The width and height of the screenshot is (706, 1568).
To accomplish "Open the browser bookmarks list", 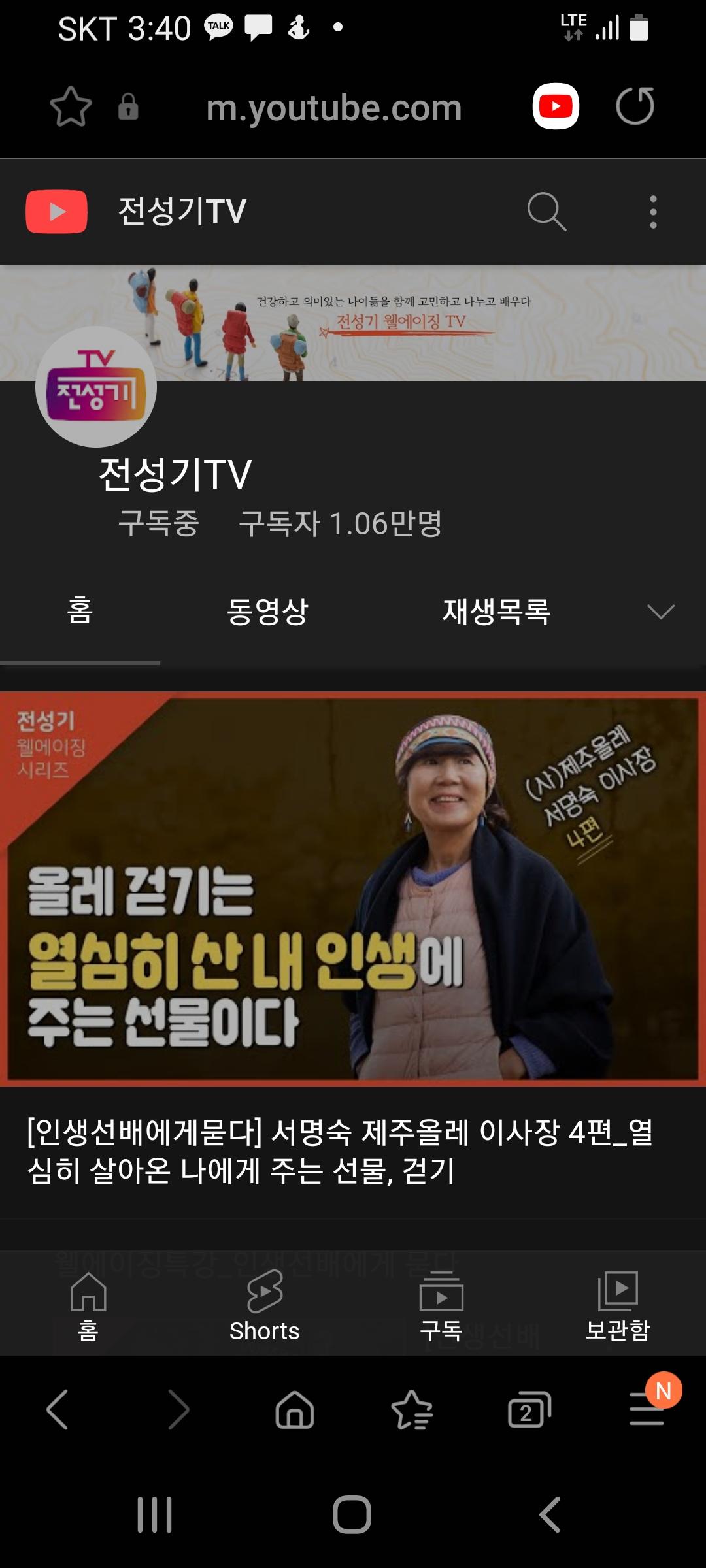I will click(412, 1410).
